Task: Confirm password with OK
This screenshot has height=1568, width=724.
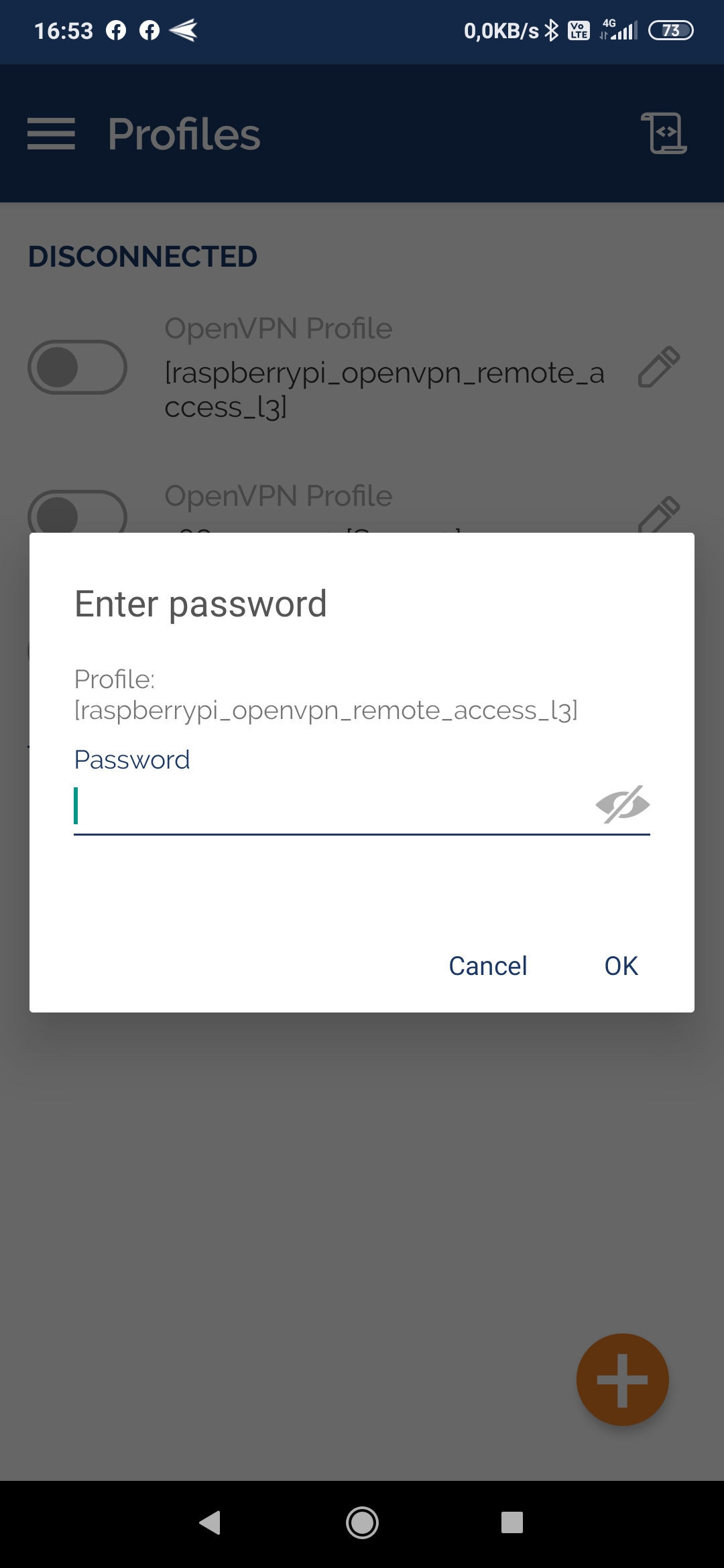Action: [x=621, y=966]
